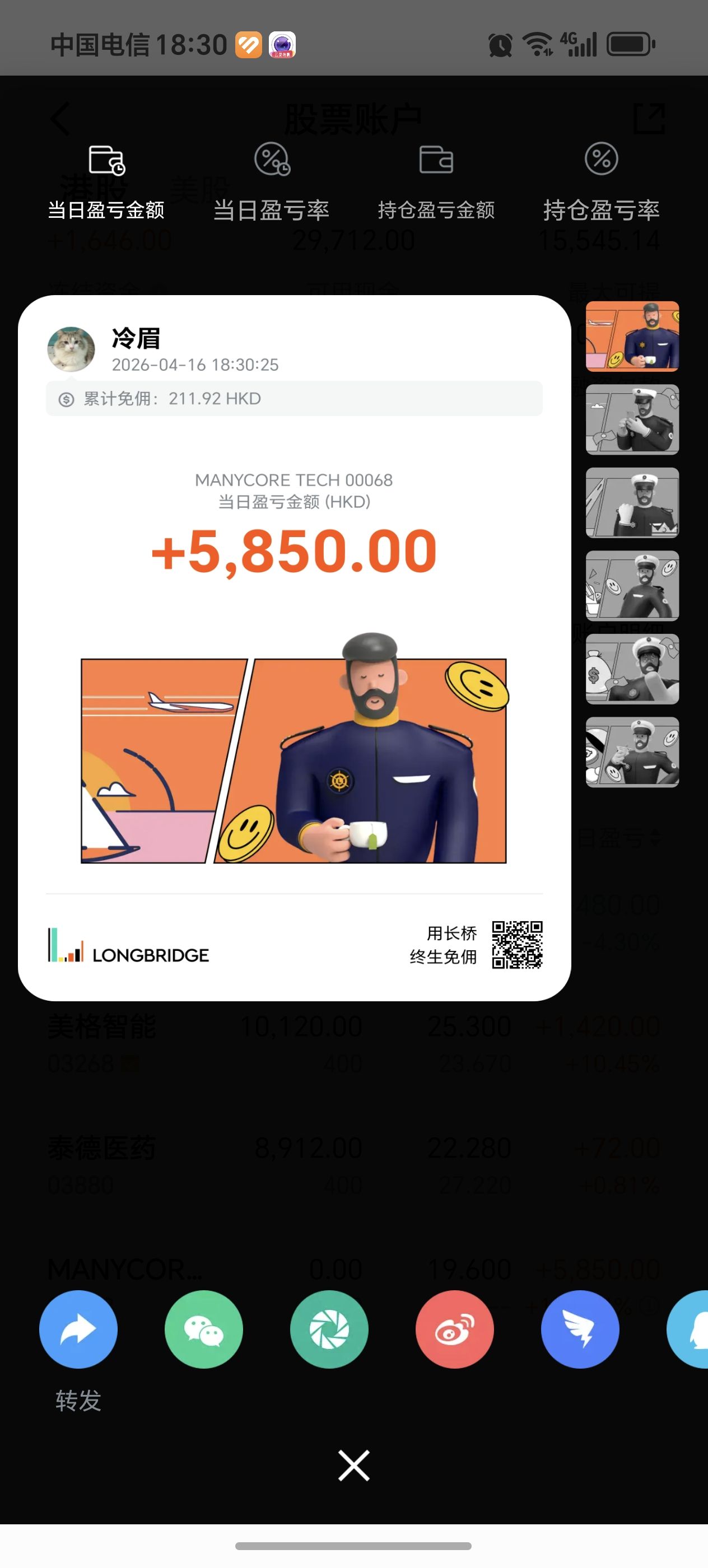Choose the orange captain with tea template
Image resolution: width=708 pixels, height=1568 pixels.
(x=632, y=336)
